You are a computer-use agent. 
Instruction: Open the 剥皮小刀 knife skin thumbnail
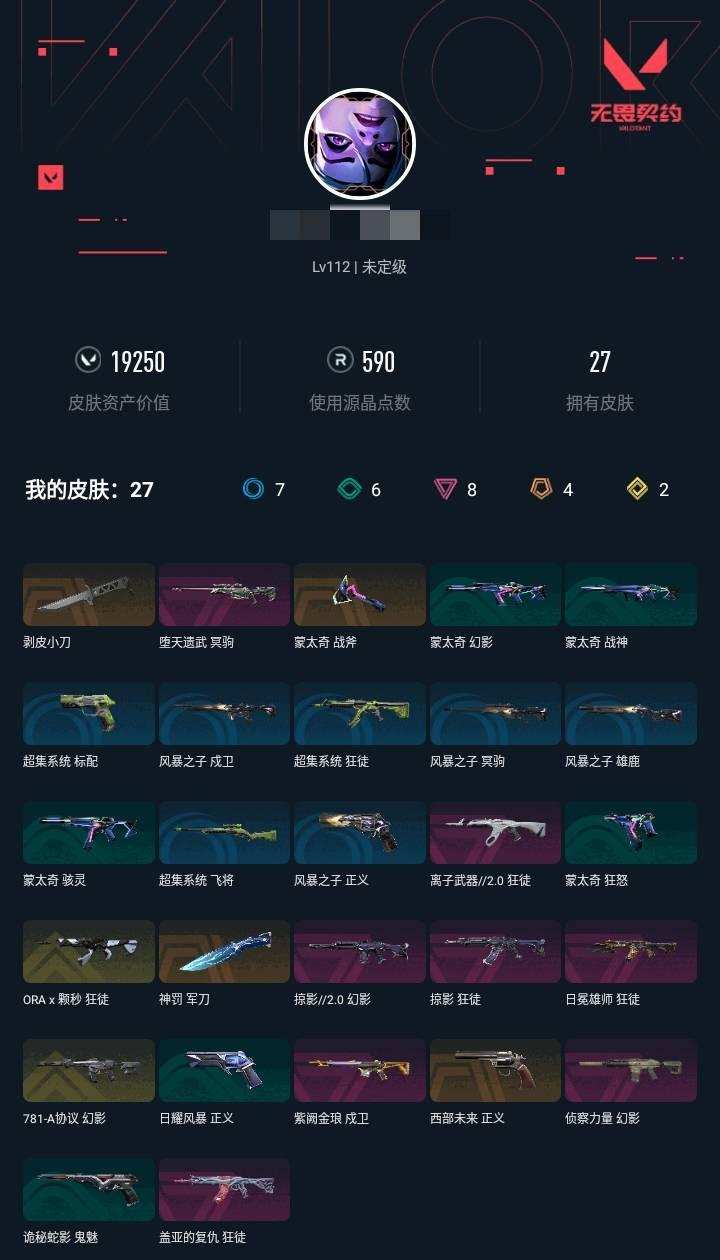[88, 595]
